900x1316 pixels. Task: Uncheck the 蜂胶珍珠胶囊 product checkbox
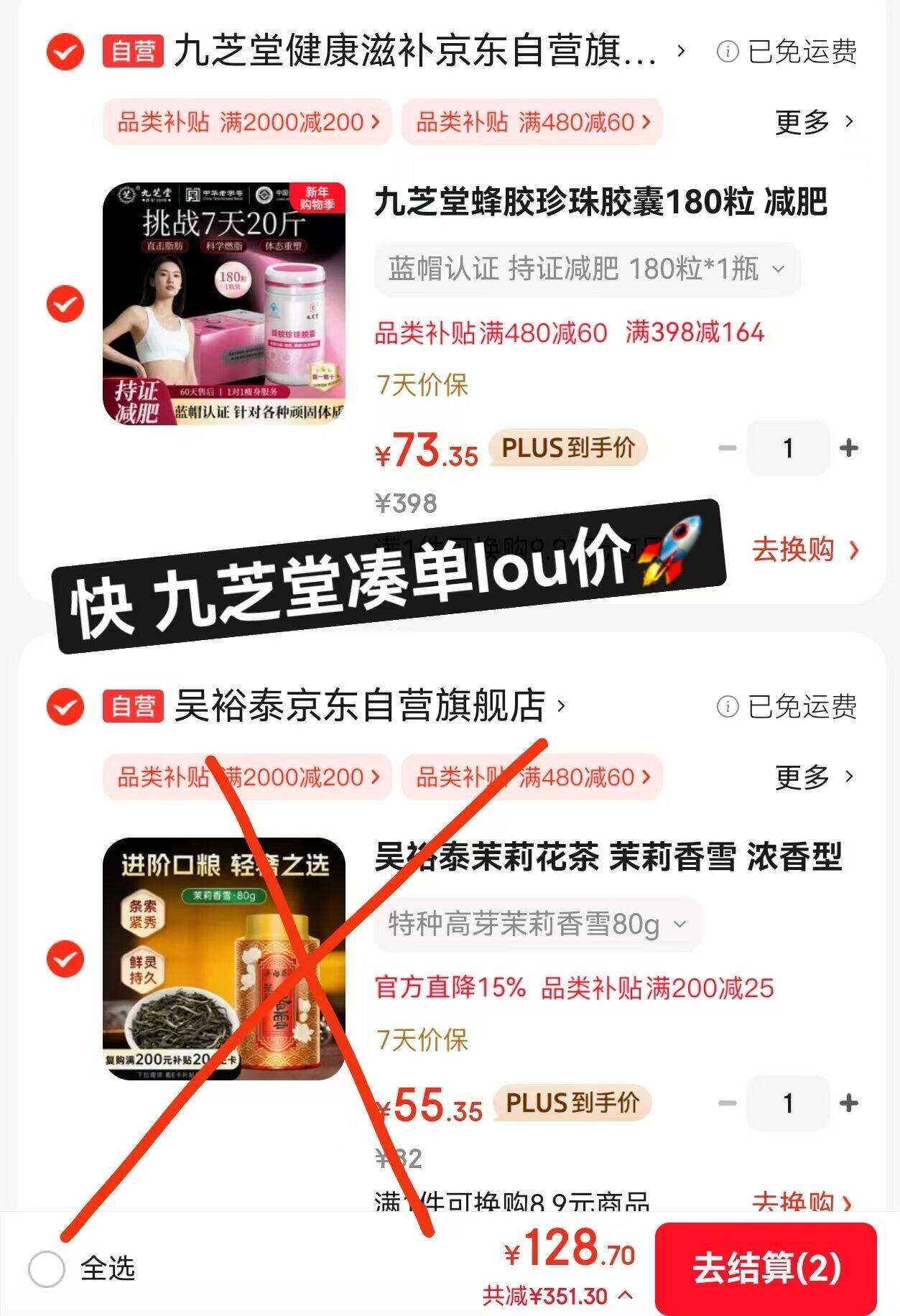tap(65, 304)
